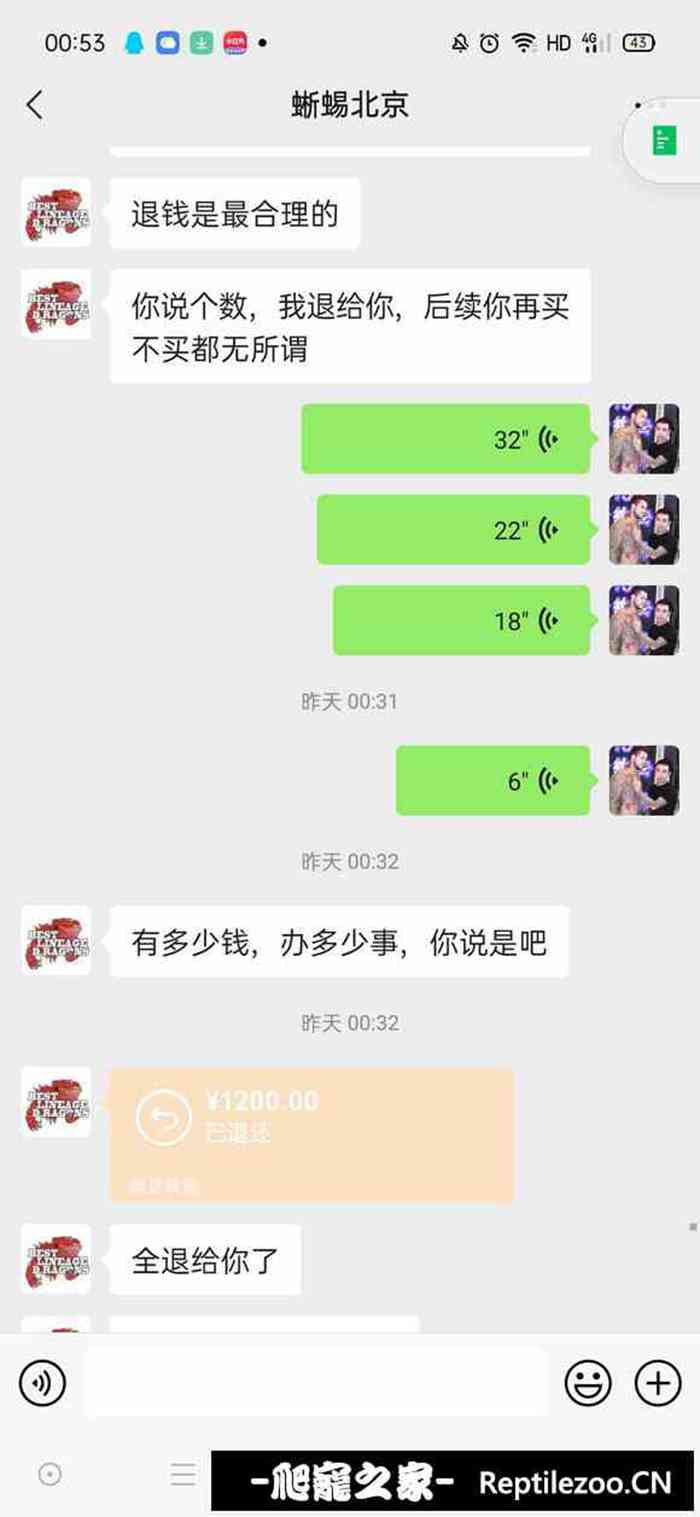
Task: Play the 32-second voice message
Action: coord(446,439)
